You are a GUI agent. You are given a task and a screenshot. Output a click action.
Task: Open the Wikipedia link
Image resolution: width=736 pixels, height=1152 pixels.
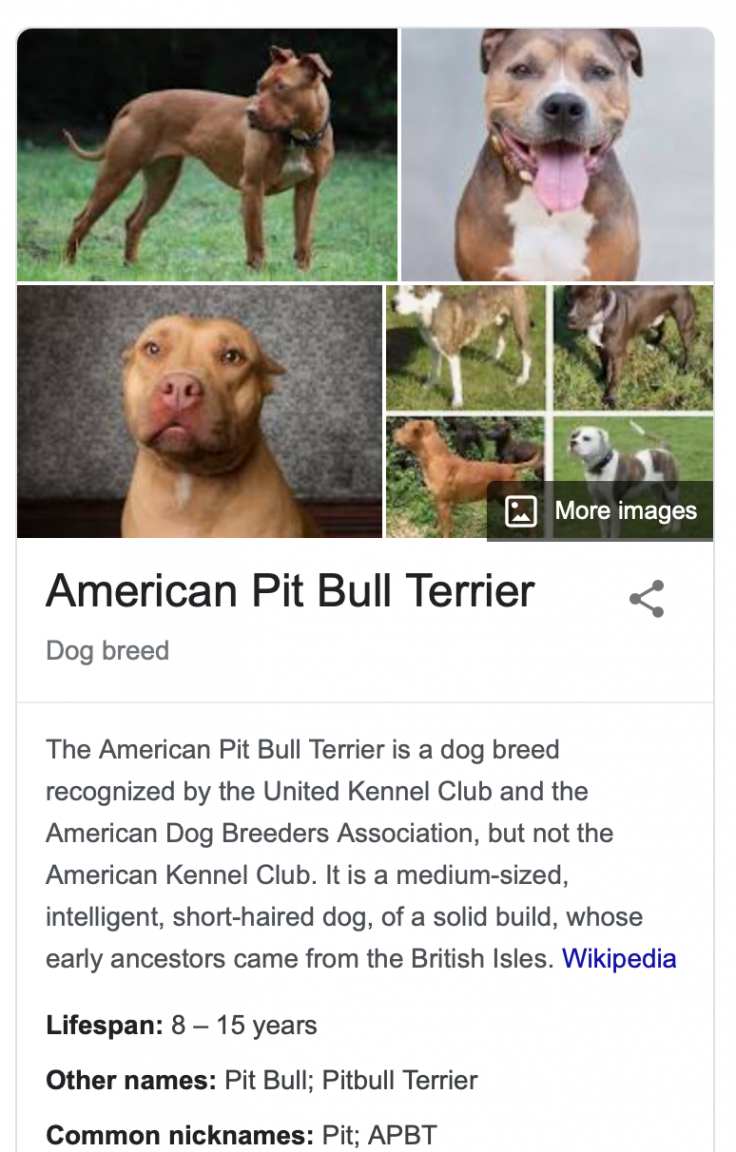[x=619, y=959]
